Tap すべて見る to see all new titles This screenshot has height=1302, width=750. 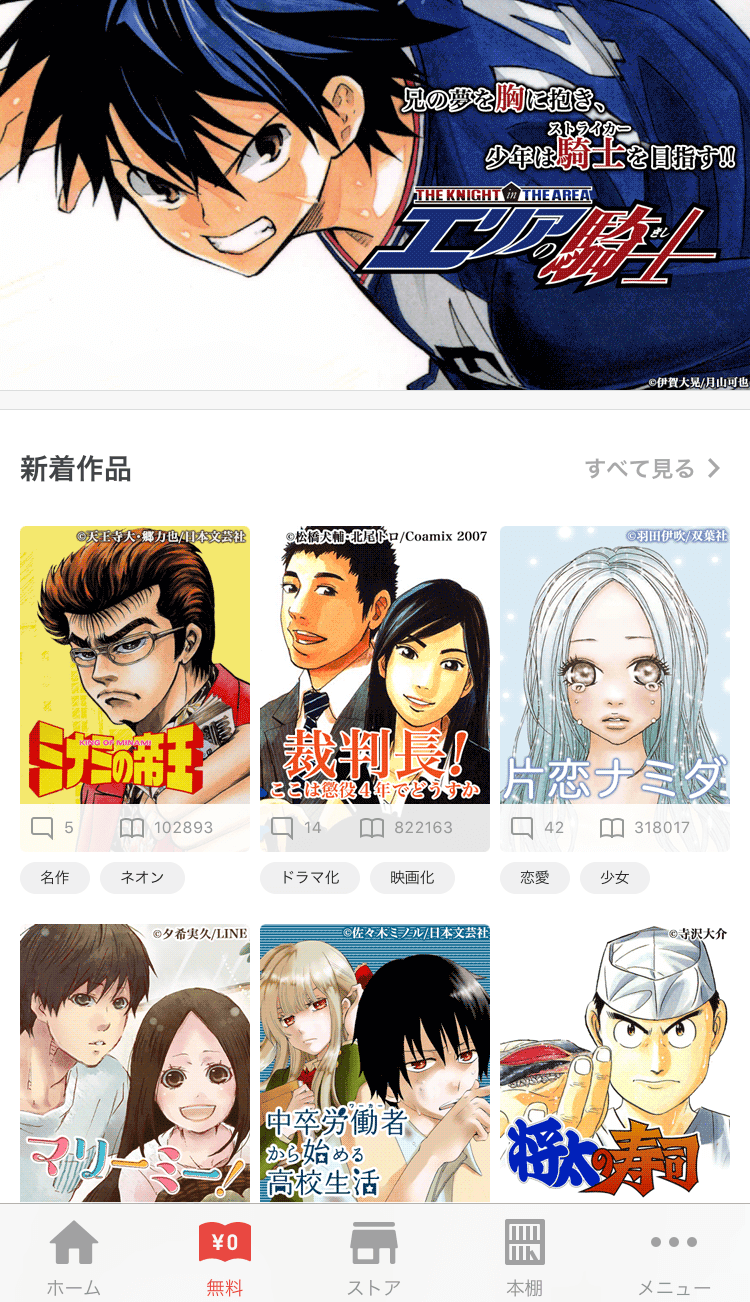(x=652, y=468)
